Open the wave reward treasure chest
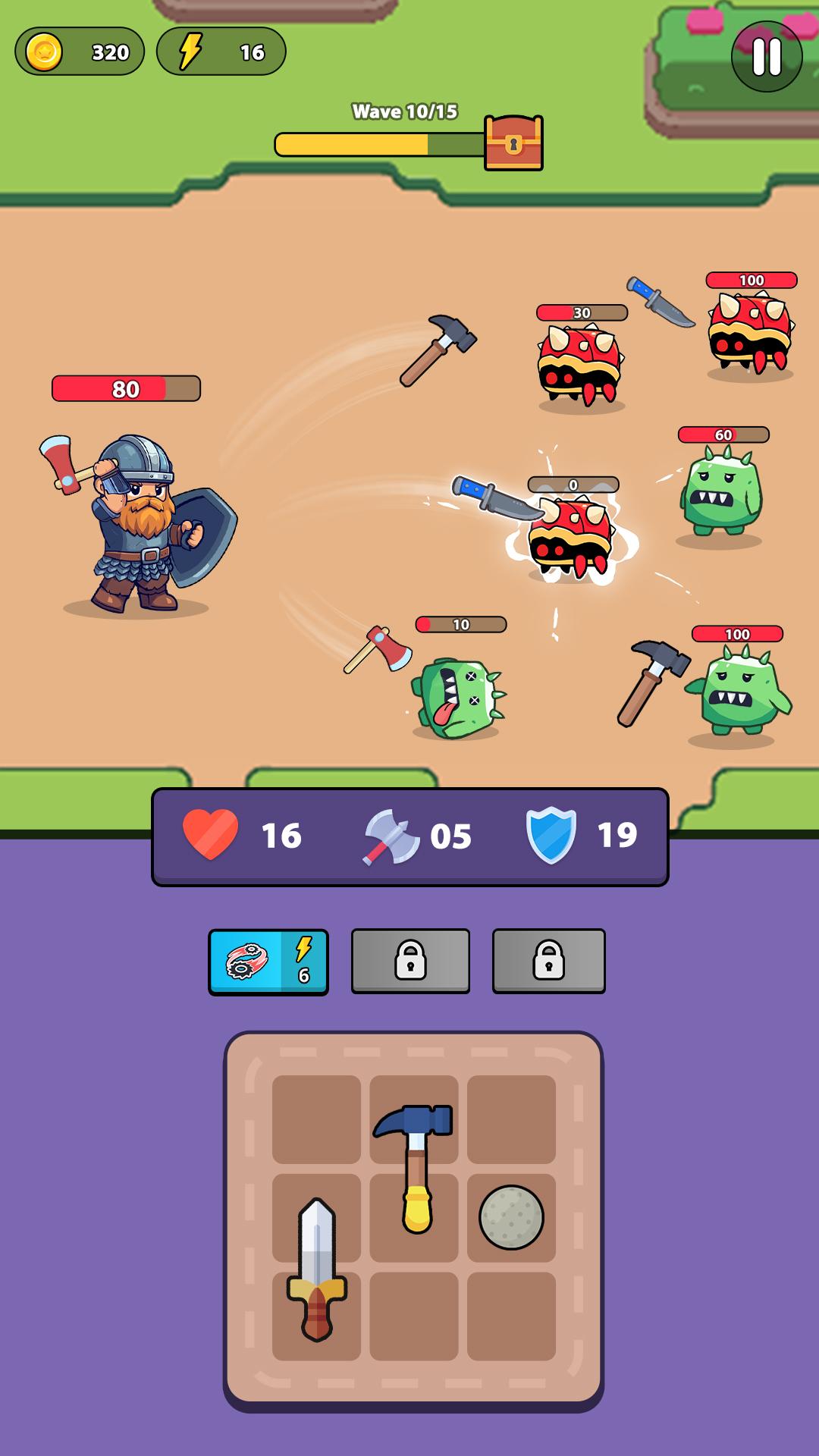 513,143
